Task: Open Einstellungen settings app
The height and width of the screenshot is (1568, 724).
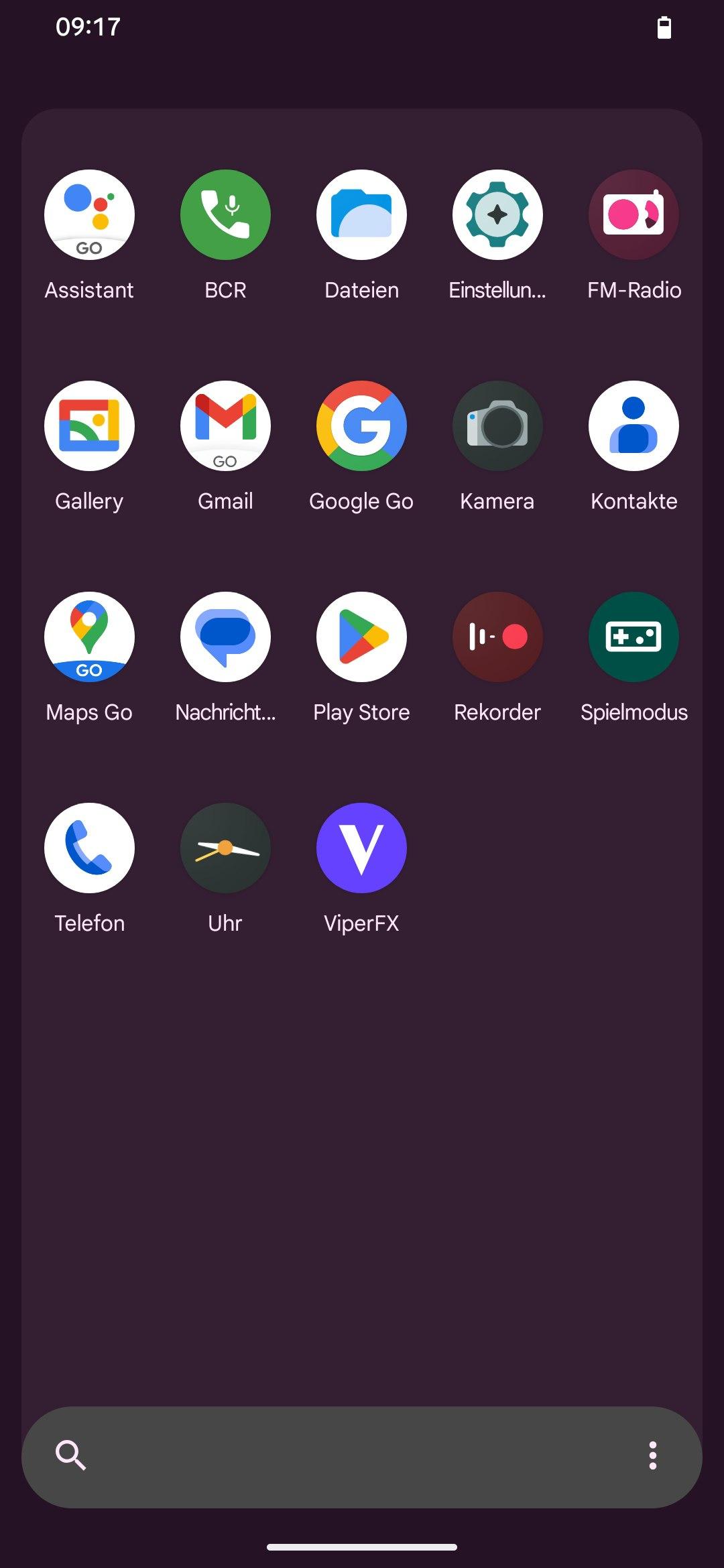Action: [x=497, y=214]
